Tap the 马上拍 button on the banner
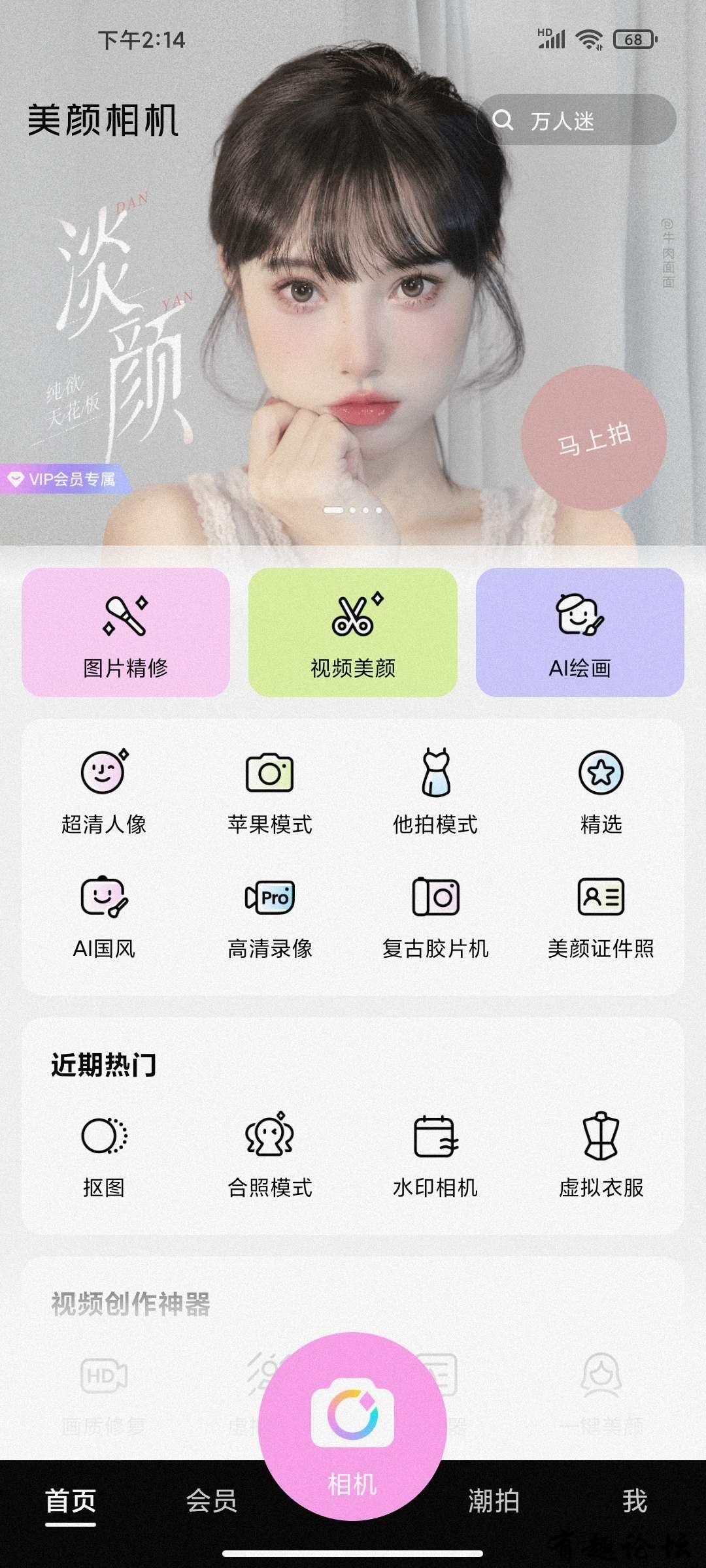This screenshot has height=1568, width=706. coord(594,437)
